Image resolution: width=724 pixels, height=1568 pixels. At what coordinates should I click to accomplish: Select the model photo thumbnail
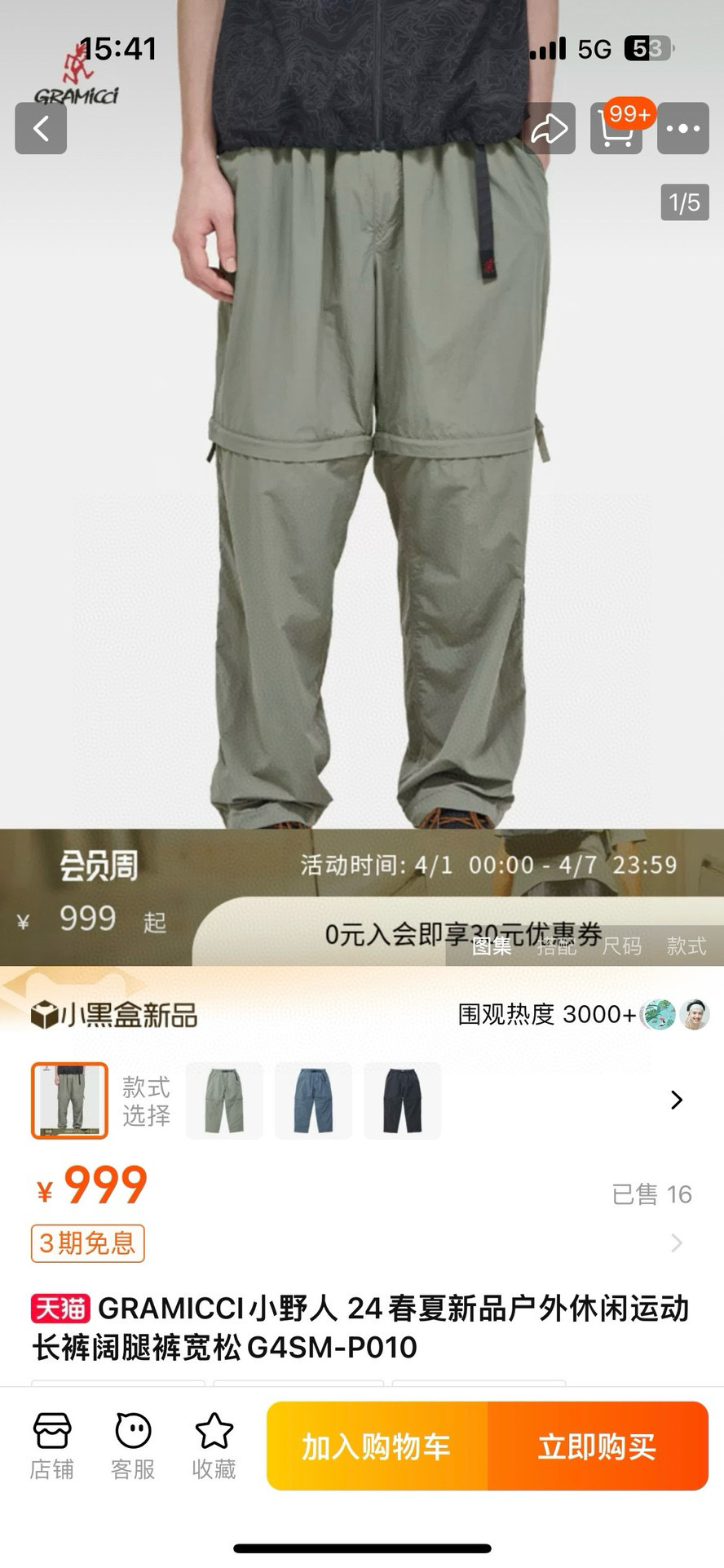69,1101
